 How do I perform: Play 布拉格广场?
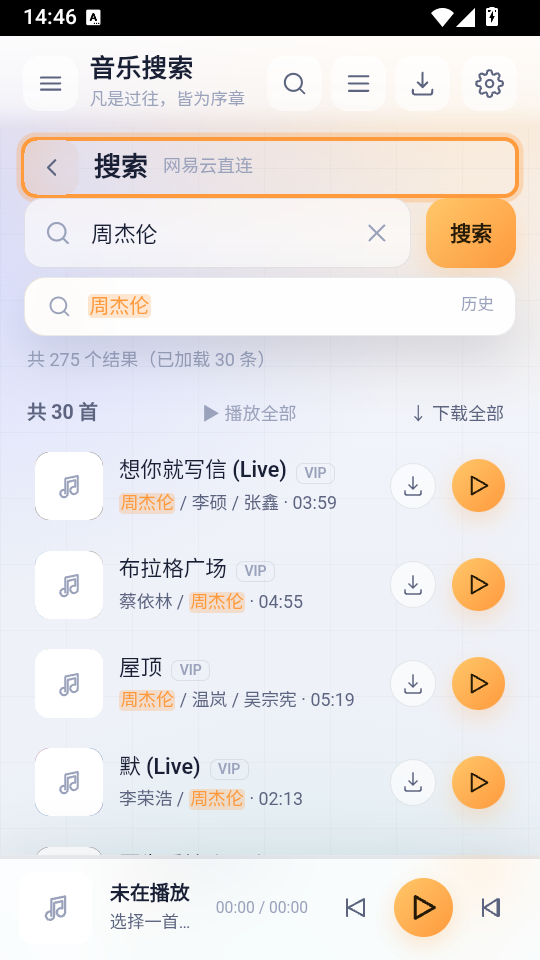[478, 585]
